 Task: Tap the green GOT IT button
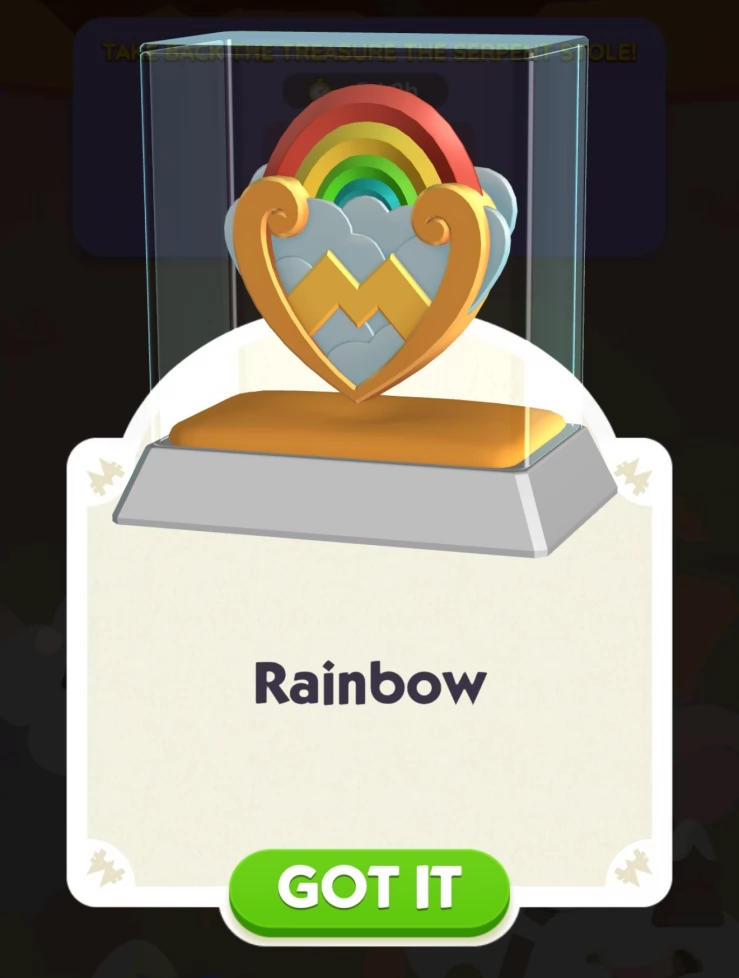click(369, 889)
